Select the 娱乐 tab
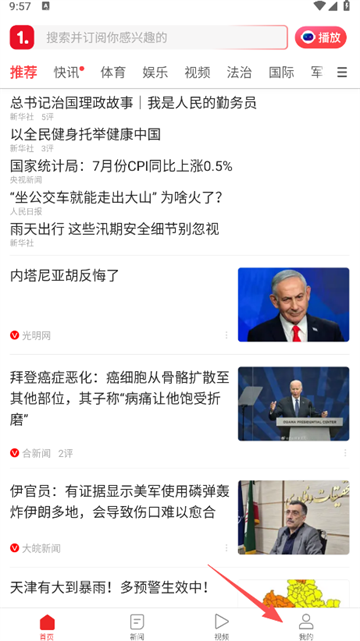Screen dimensions: 360x641 pos(155,73)
